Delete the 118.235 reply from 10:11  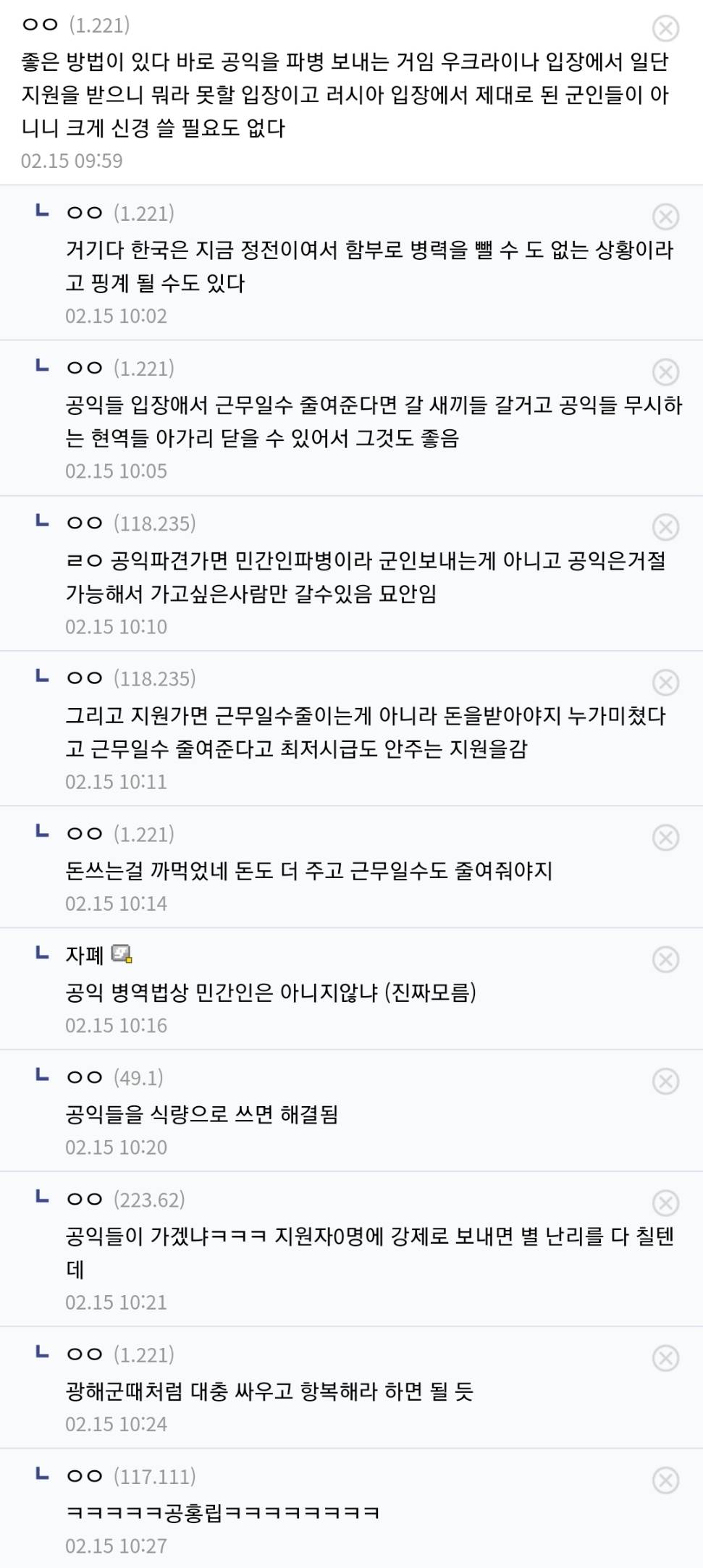point(665,682)
